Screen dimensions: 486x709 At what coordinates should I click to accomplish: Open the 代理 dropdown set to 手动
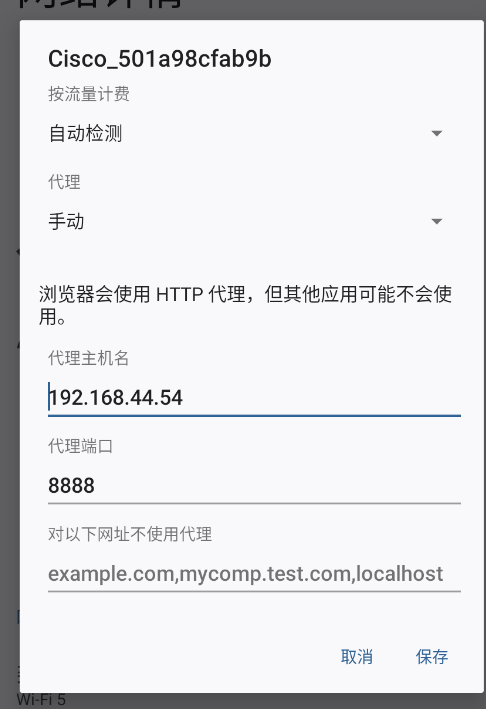tap(246, 222)
